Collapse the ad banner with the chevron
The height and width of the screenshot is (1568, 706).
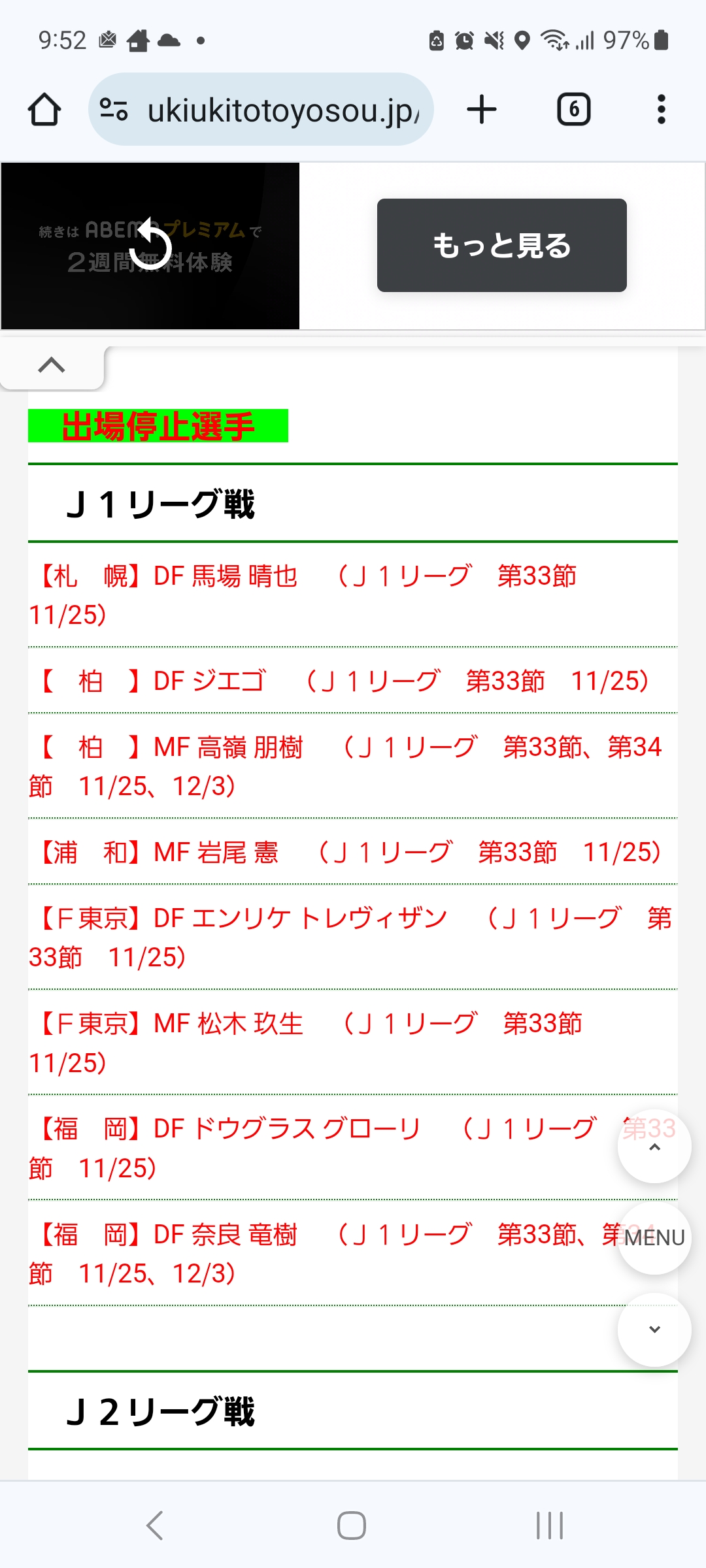click(52, 365)
